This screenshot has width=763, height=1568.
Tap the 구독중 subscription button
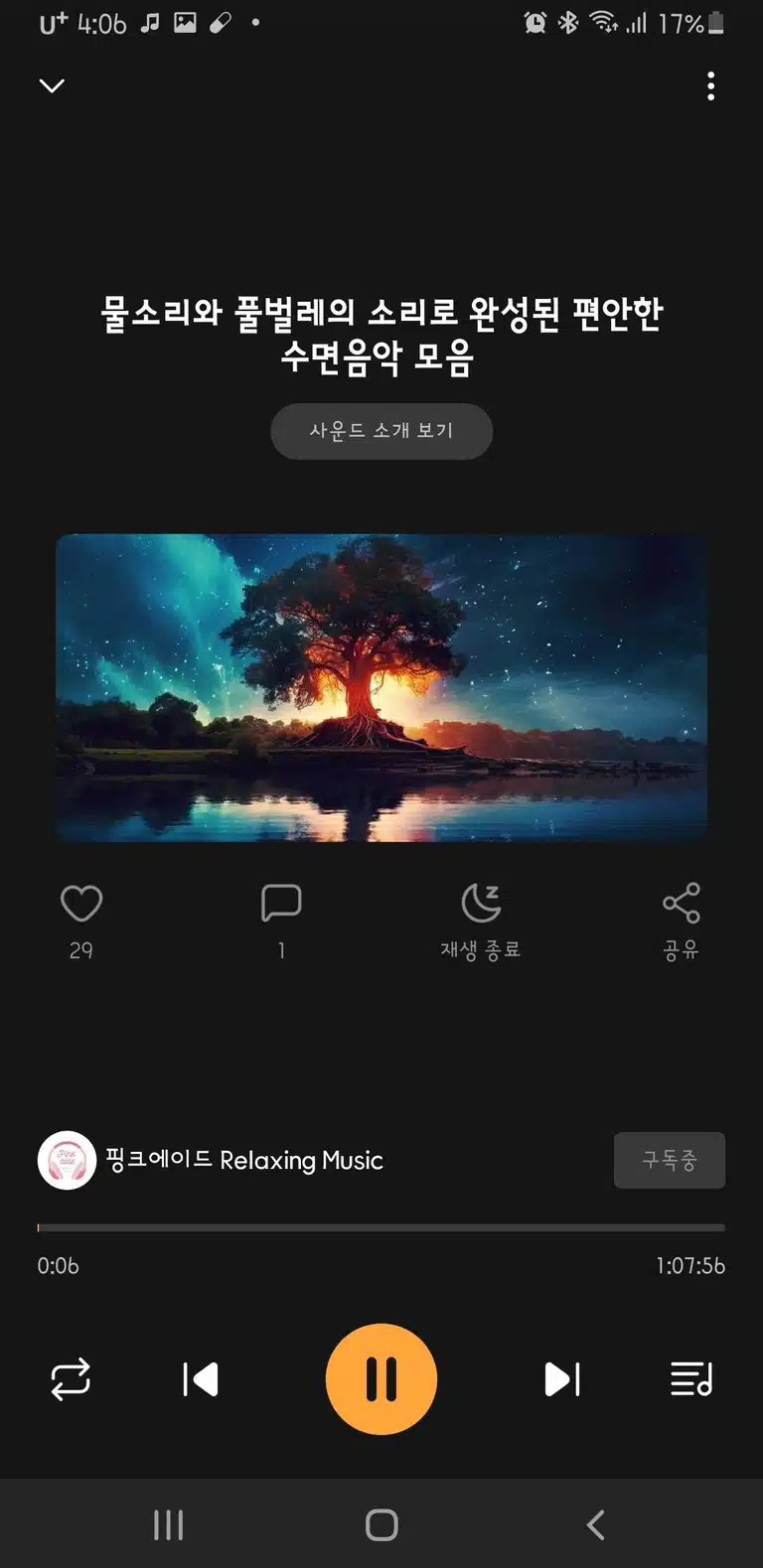(x=670, y=1160)
